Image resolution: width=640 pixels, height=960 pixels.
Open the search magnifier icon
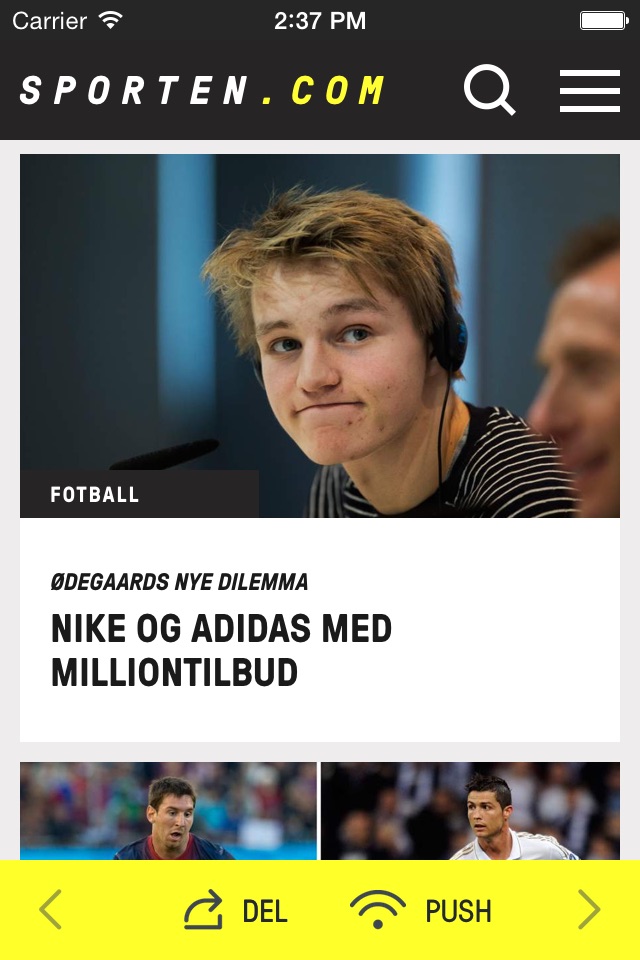[489, 91]
